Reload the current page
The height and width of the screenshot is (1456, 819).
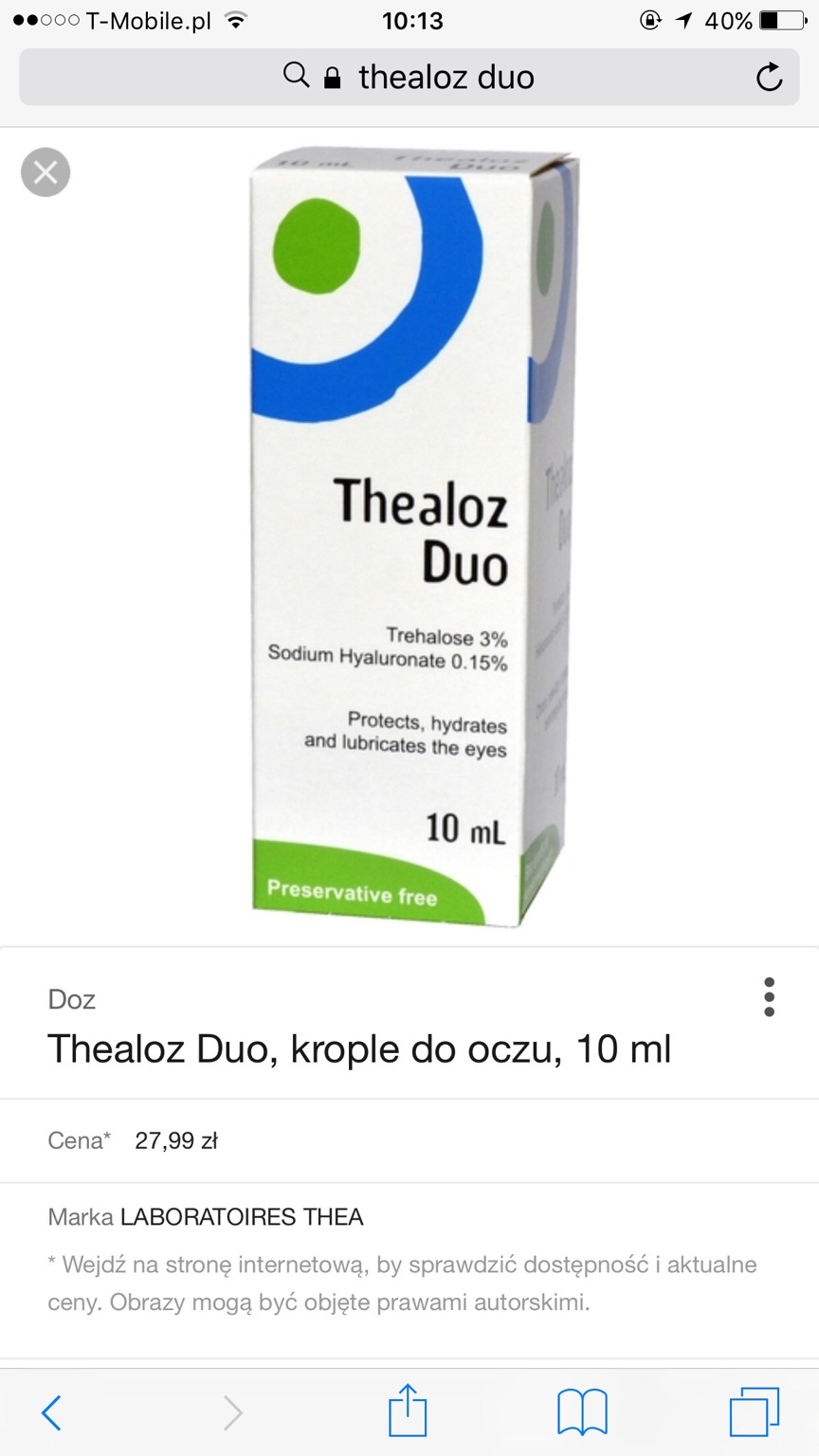(769, 77)
